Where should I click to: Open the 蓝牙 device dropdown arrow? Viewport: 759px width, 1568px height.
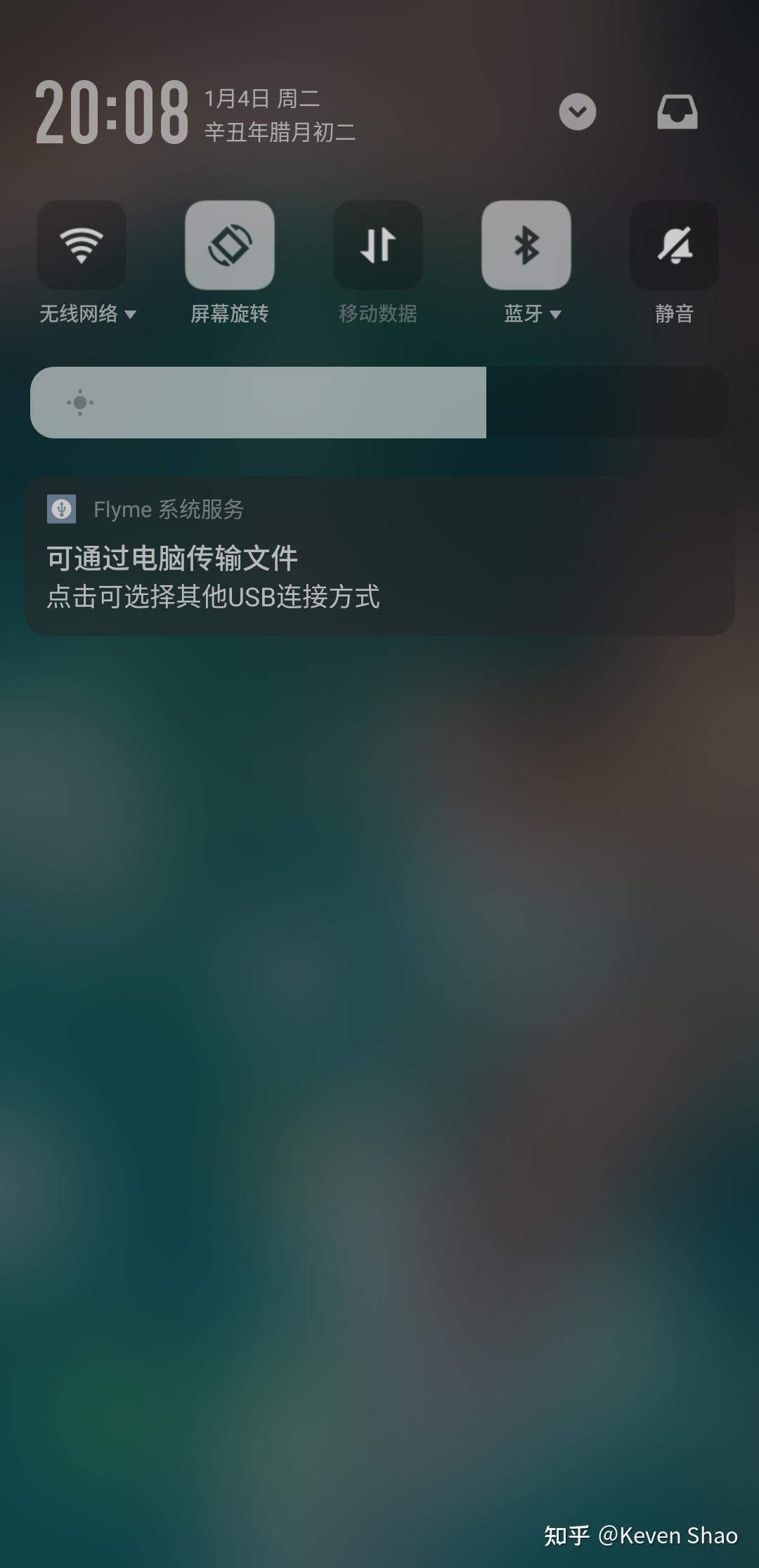coord(555,314)
